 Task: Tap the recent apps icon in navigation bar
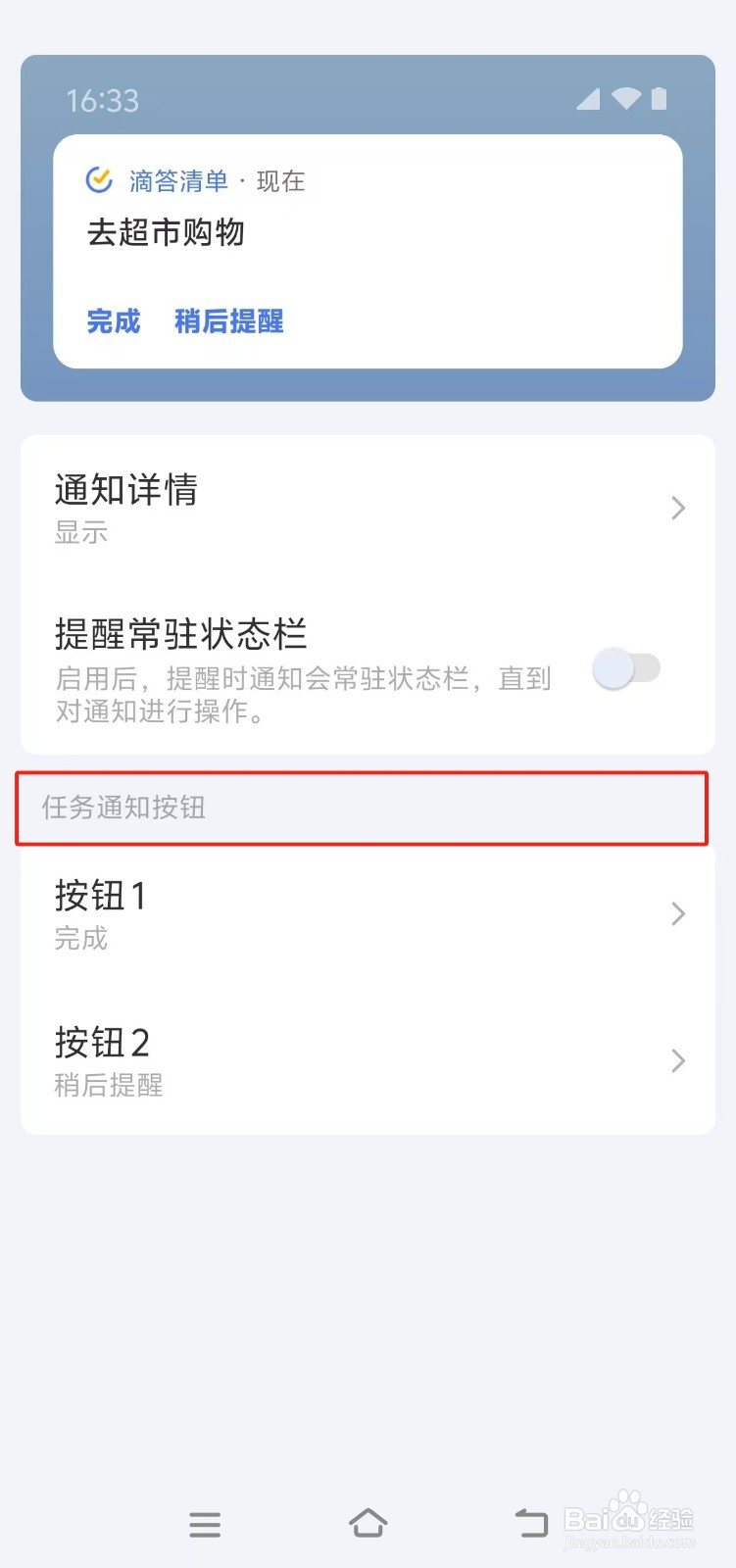(x=205, y=1524)
